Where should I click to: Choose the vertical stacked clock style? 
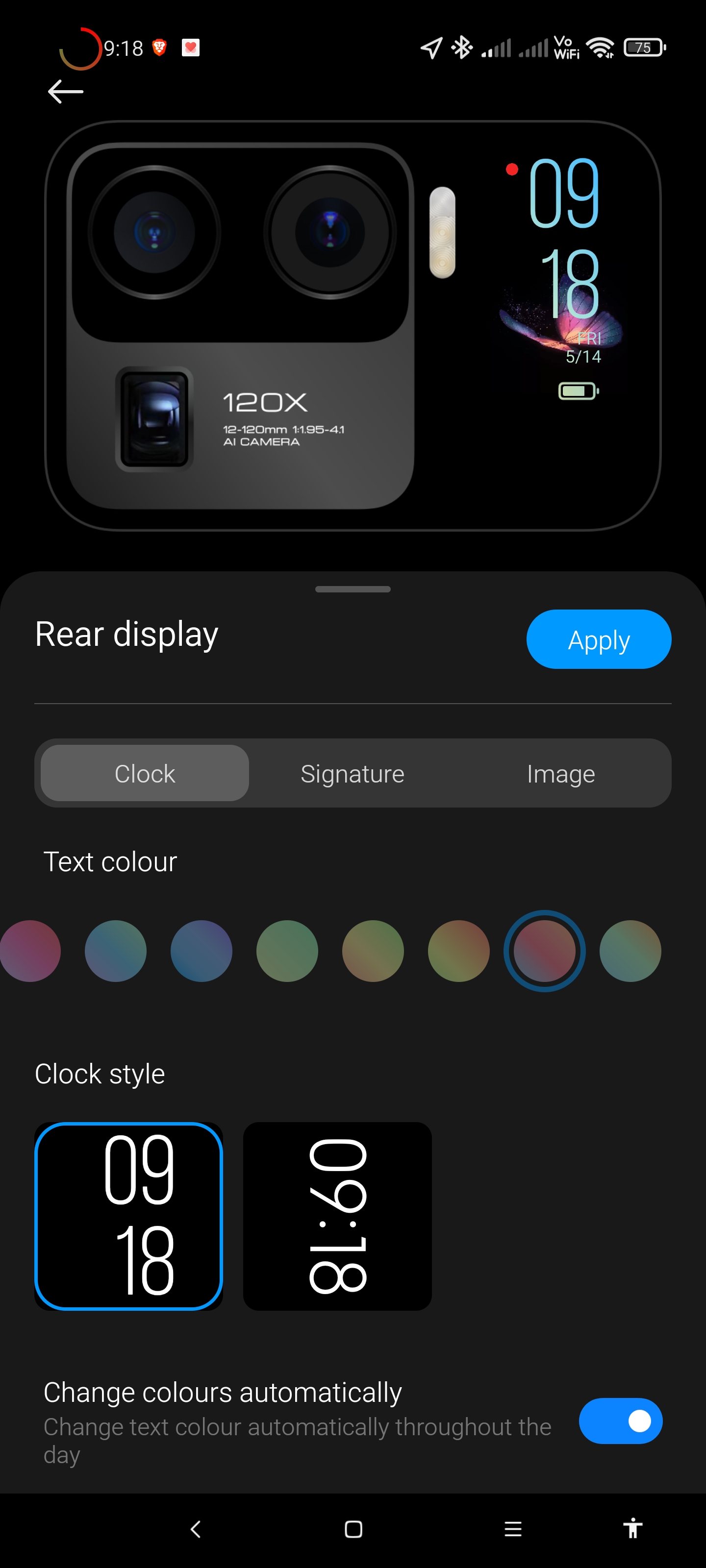click(x=128, y=1216)
